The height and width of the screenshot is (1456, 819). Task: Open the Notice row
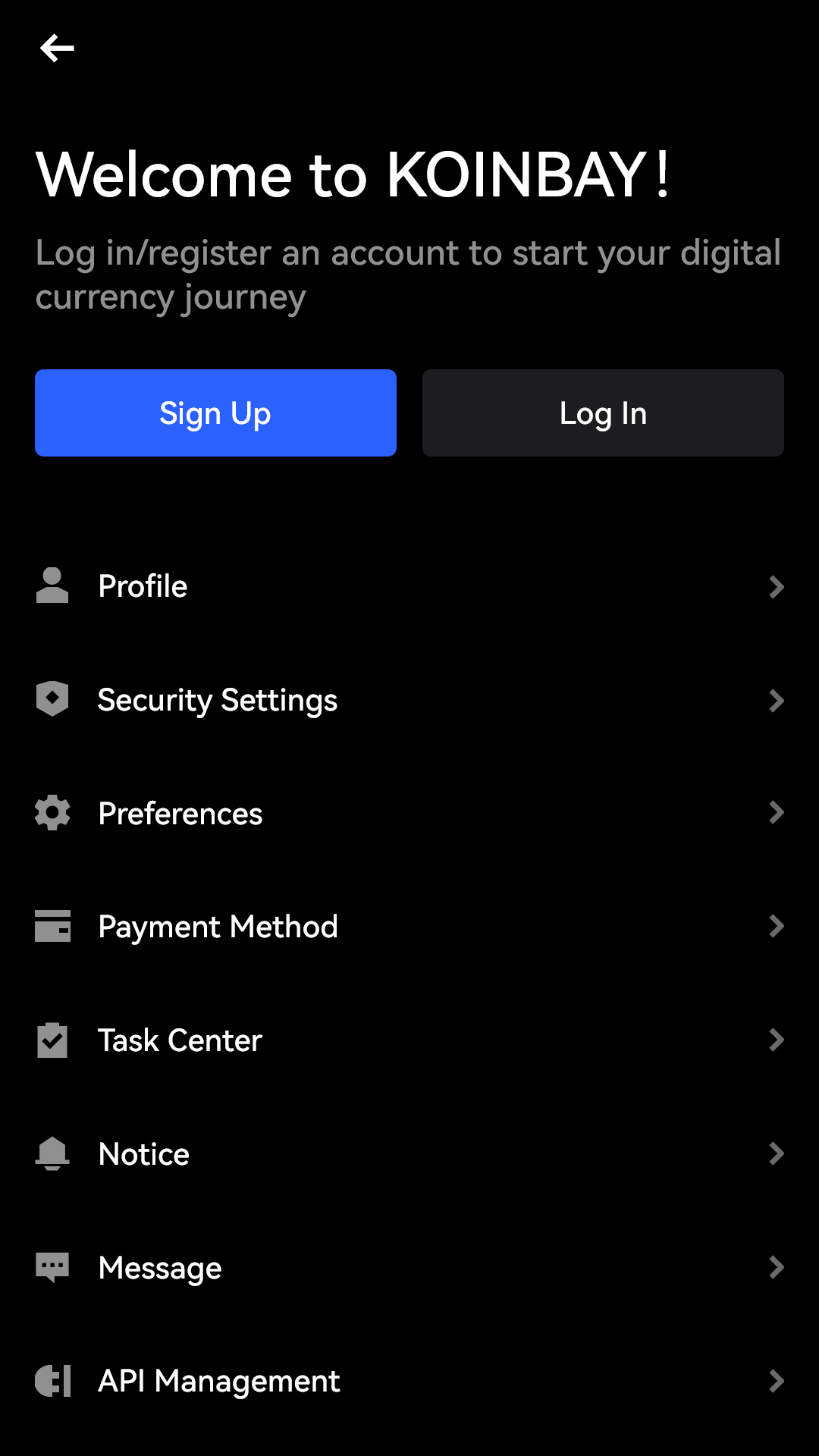409,1154
